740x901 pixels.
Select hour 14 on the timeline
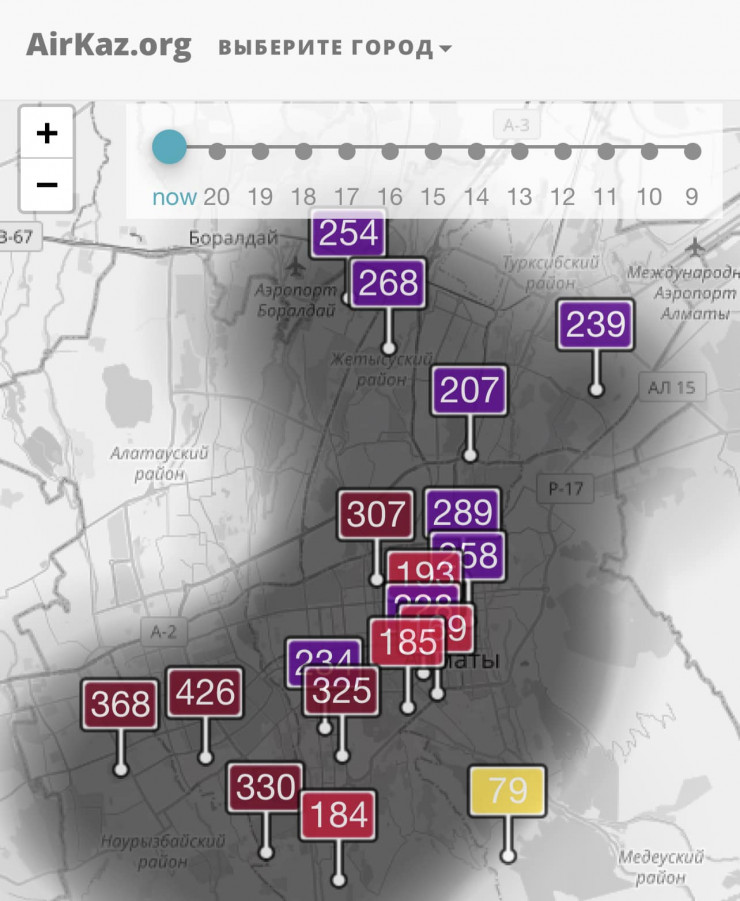[x=476, y=152]
